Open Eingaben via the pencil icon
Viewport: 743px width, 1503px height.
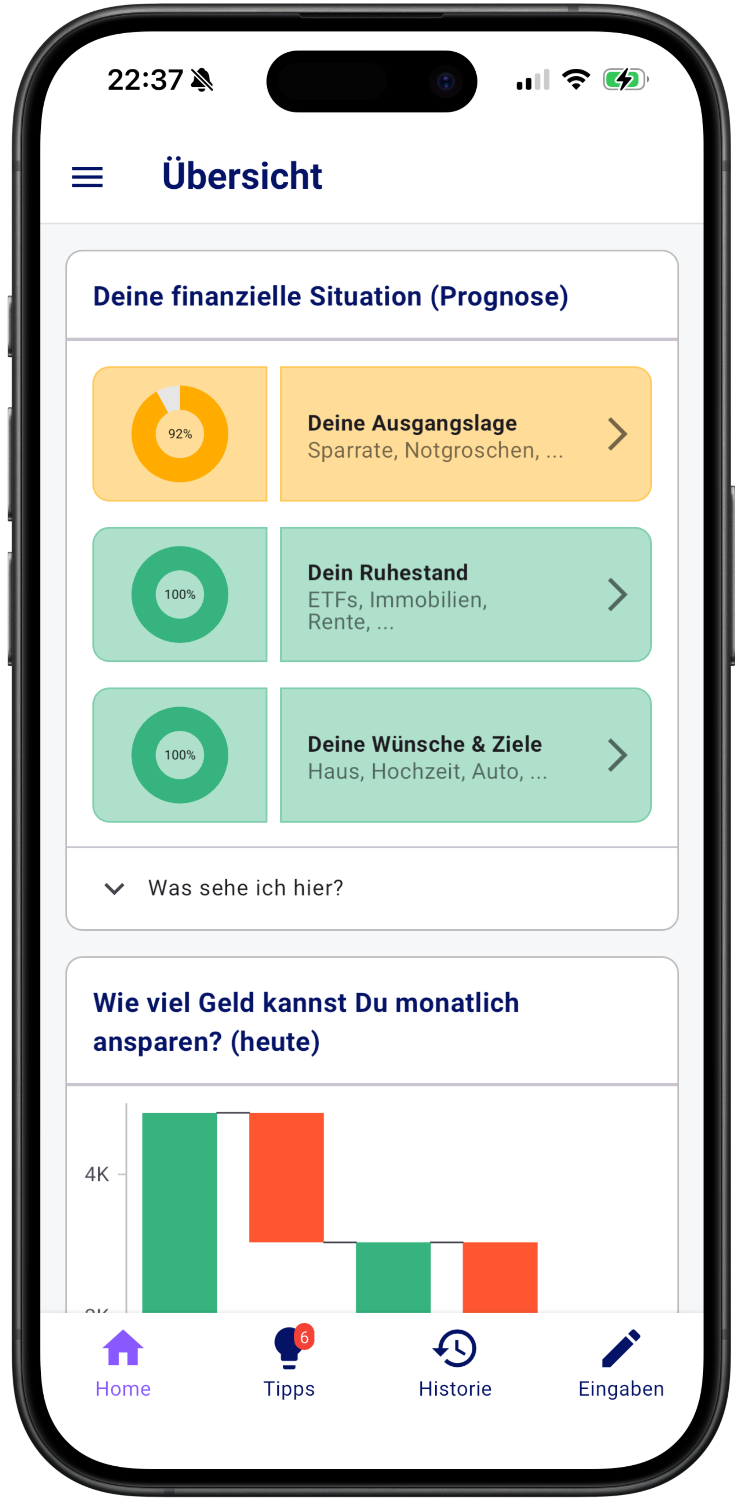pos(621,1346)
